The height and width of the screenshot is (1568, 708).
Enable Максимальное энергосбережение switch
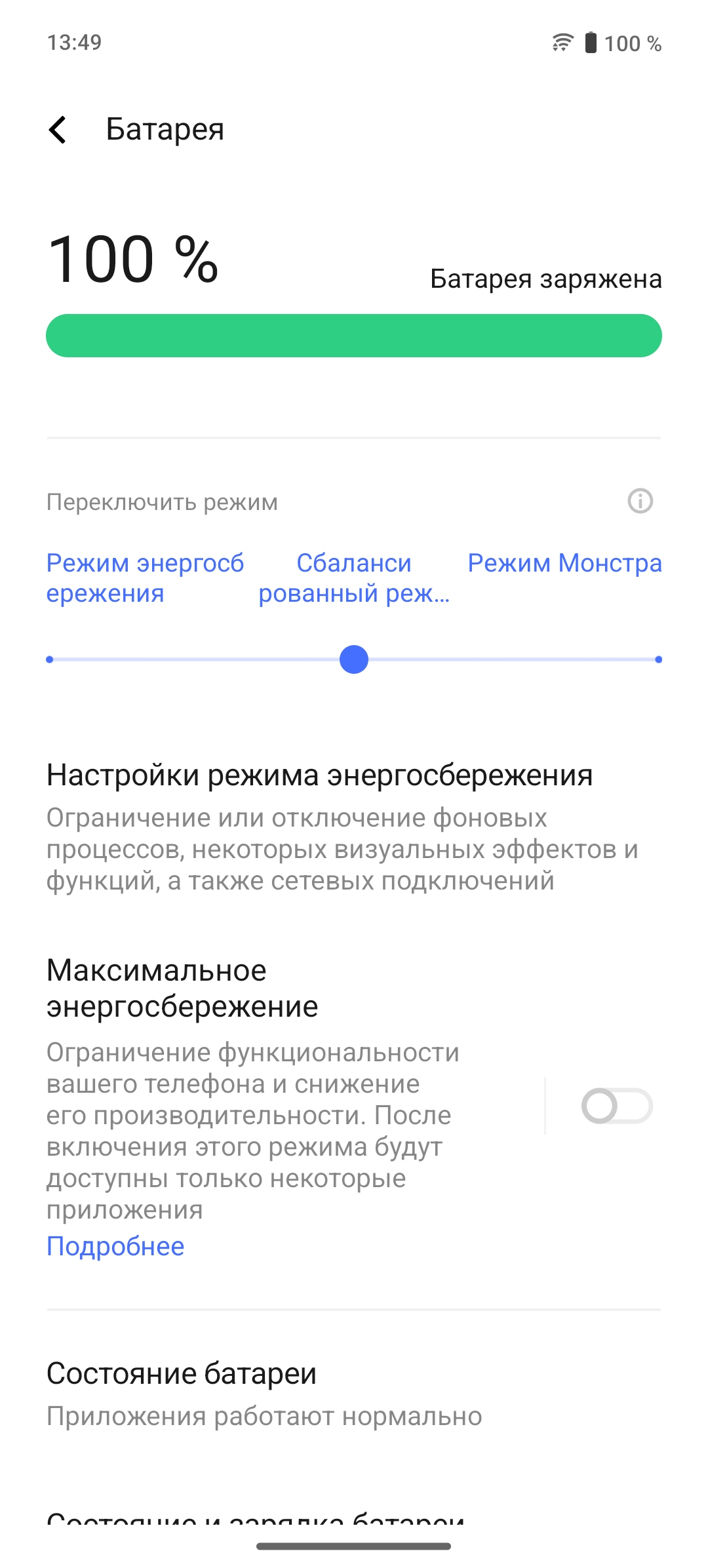click(x=616, y=1106)
